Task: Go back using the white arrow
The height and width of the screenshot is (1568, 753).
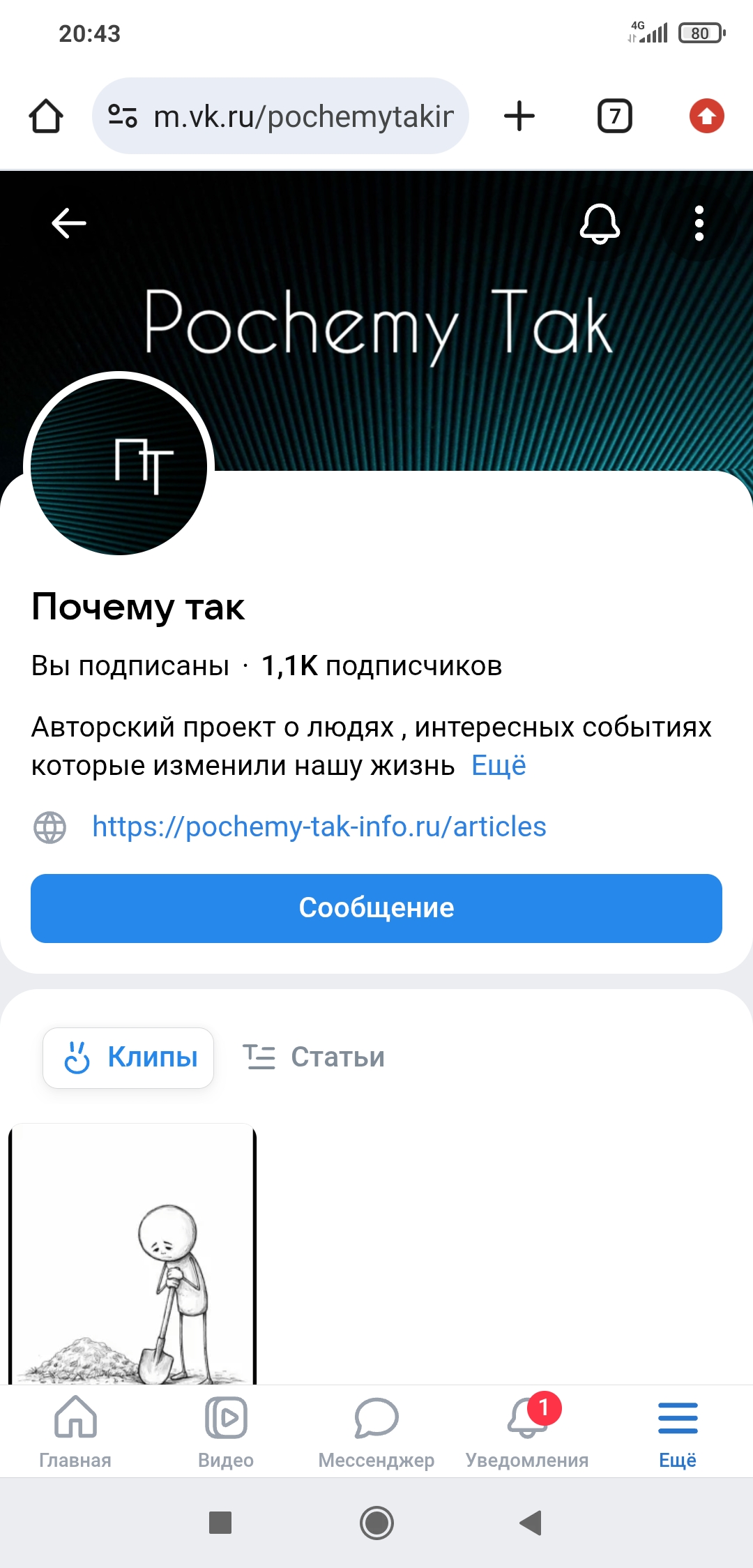Action: coord(68,223)
